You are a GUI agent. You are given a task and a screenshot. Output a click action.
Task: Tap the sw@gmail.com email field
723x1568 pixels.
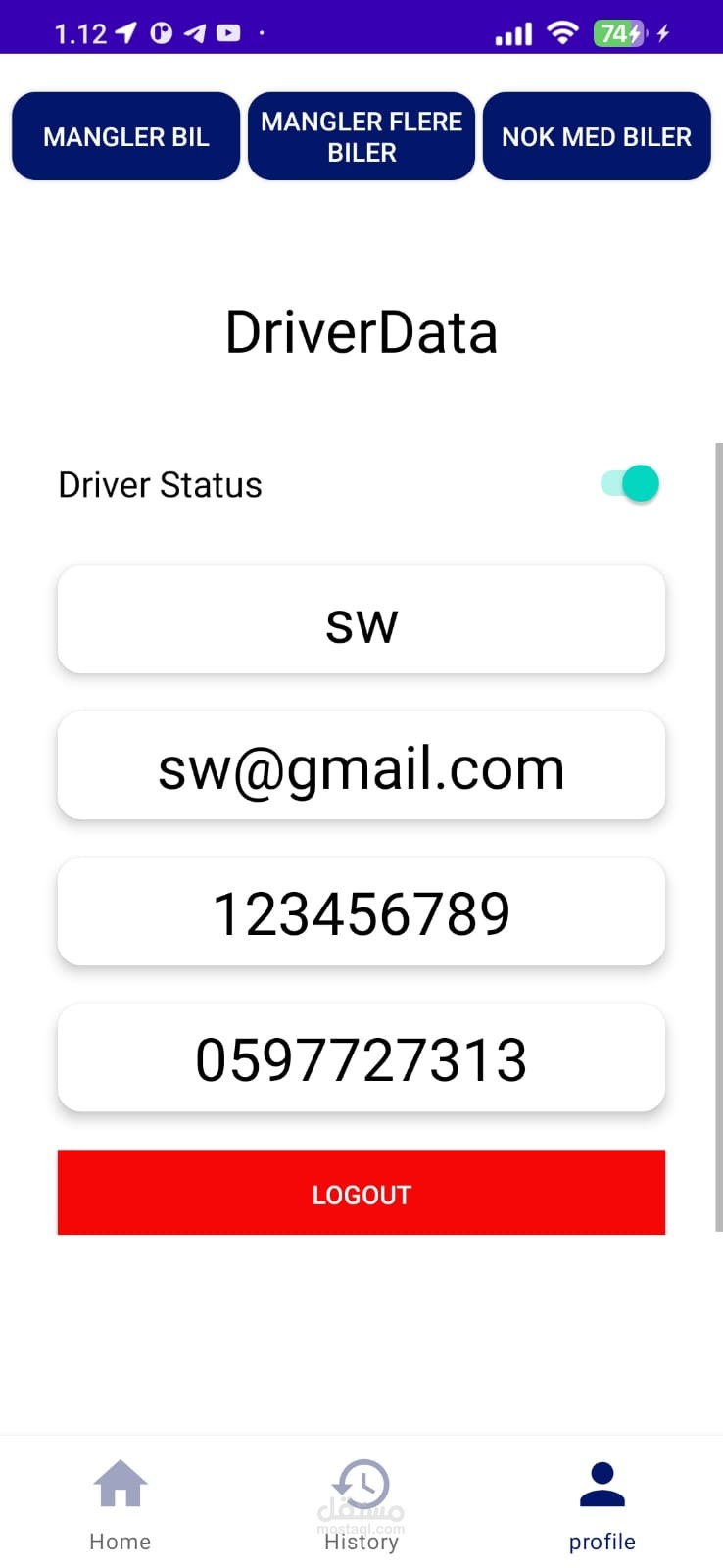pyautogui.click(x=361, y=766)
